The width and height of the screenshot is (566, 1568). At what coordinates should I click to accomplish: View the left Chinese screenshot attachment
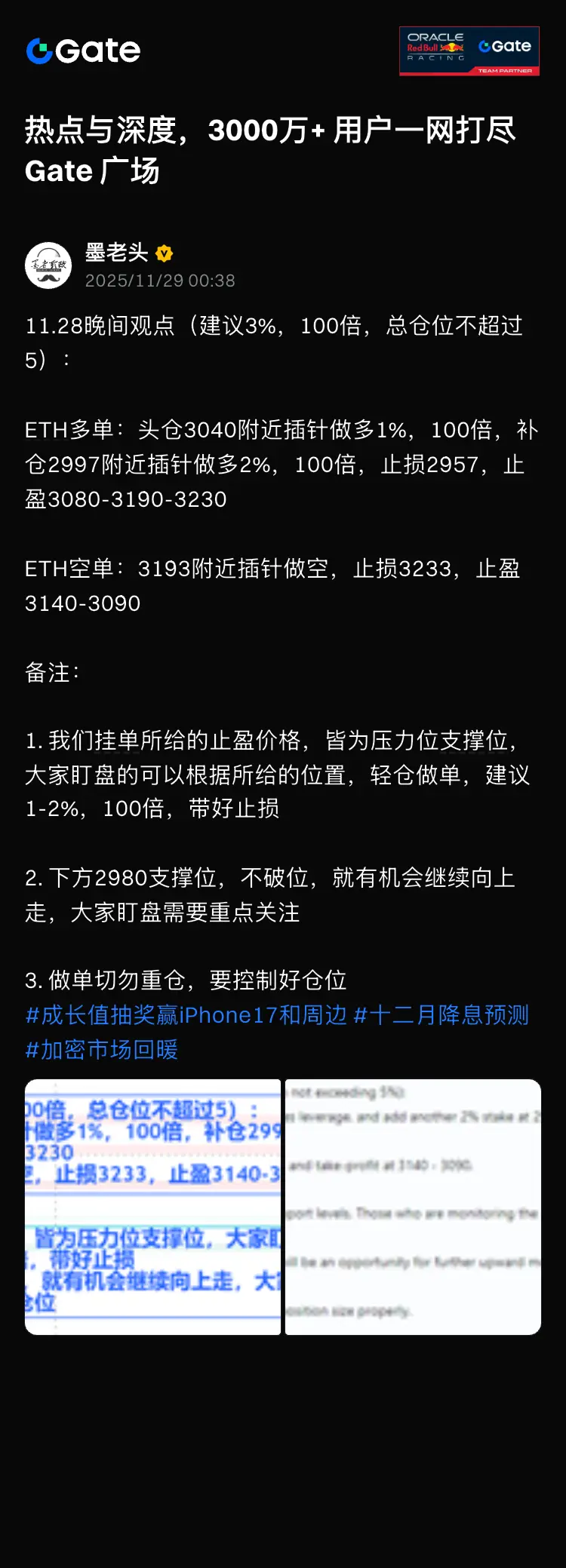(152, 1207)
